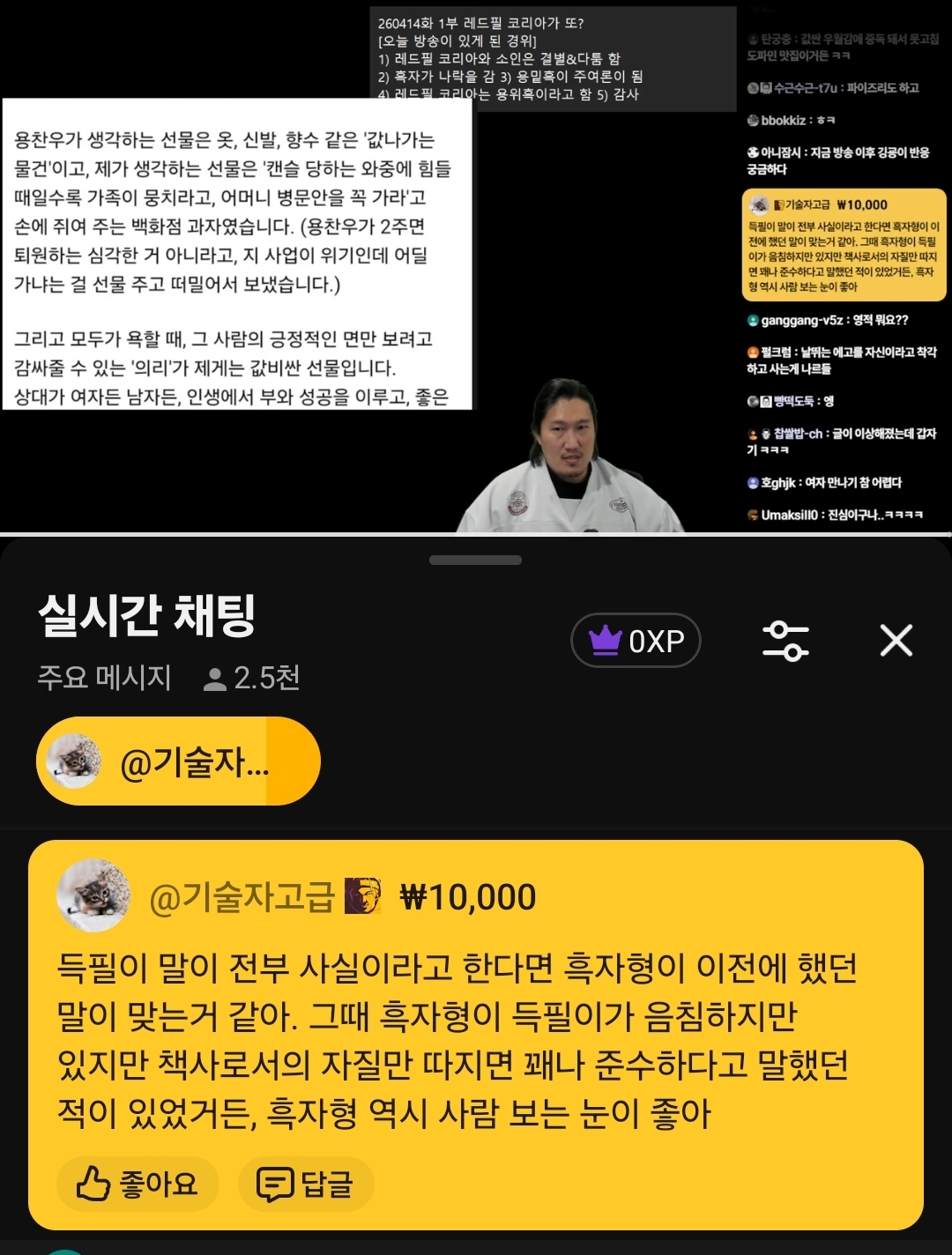Viewport: 952px width, 1255px height.
Task: Reply to @기술자고급's Super Chat
Action: (306, 1184)
